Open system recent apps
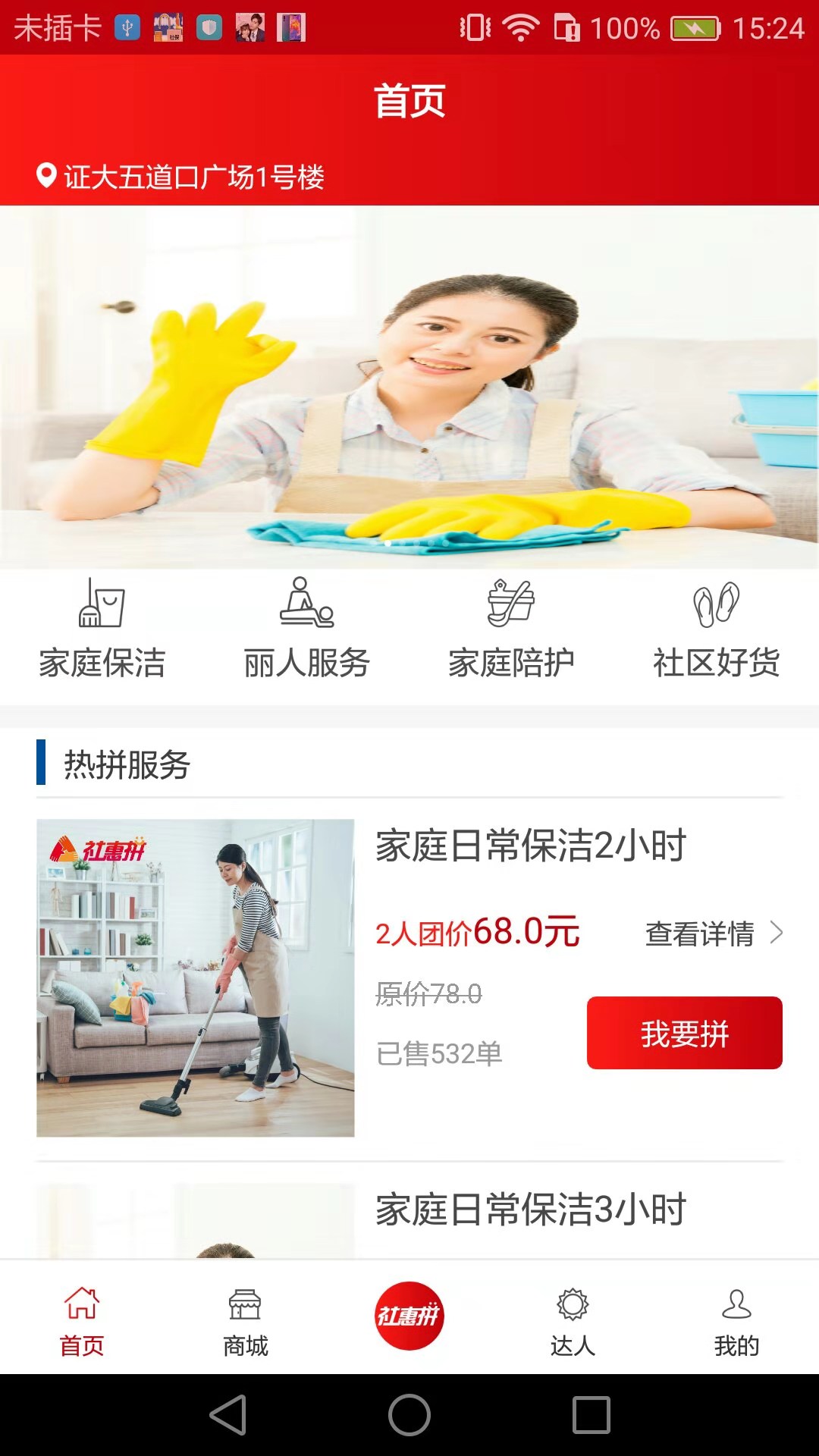This screenshot has width=819, height=1456. (591, 1415)
